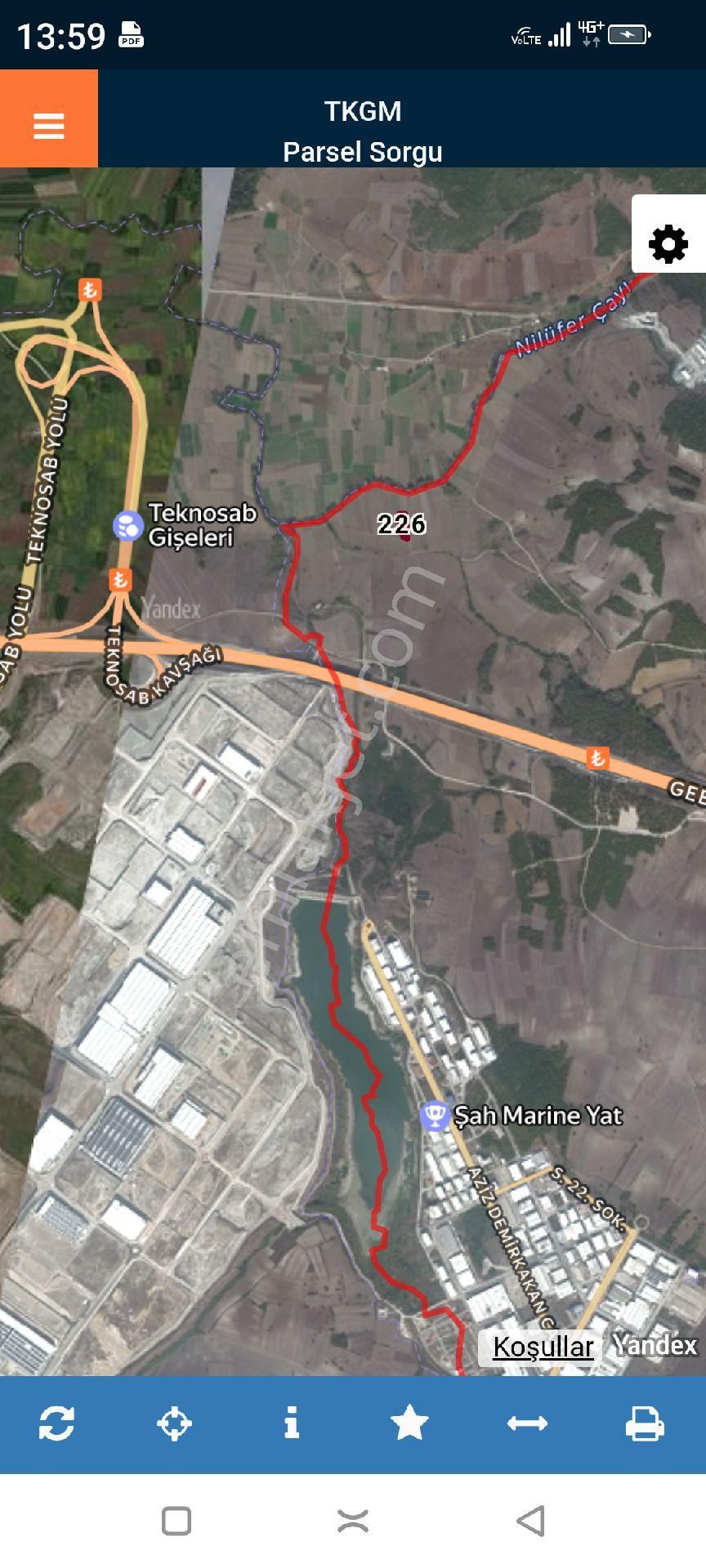This screenshot has height=1568, width=706.
Task: Tap the Şah Marine Yat place marker
Action: click(x=435, y=1115)
